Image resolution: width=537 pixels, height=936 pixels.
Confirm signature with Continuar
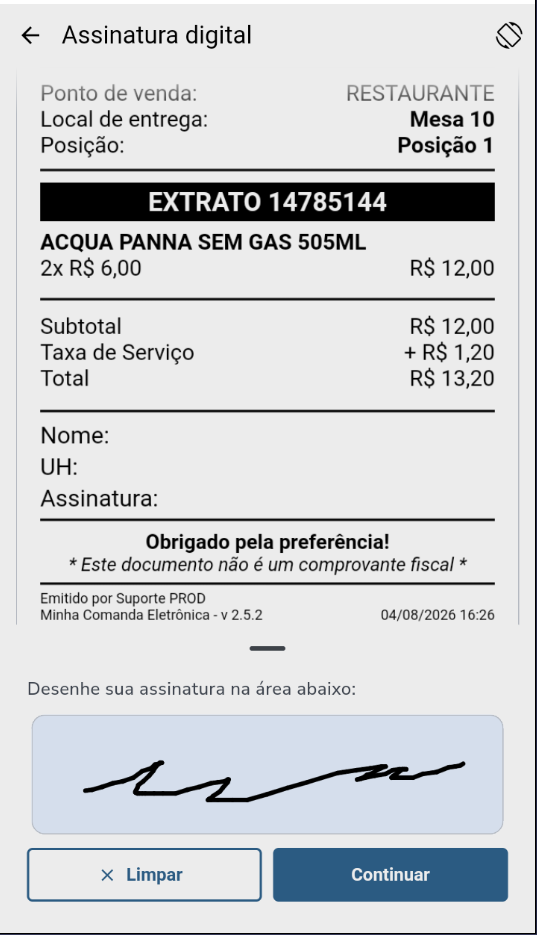point(390,875)
